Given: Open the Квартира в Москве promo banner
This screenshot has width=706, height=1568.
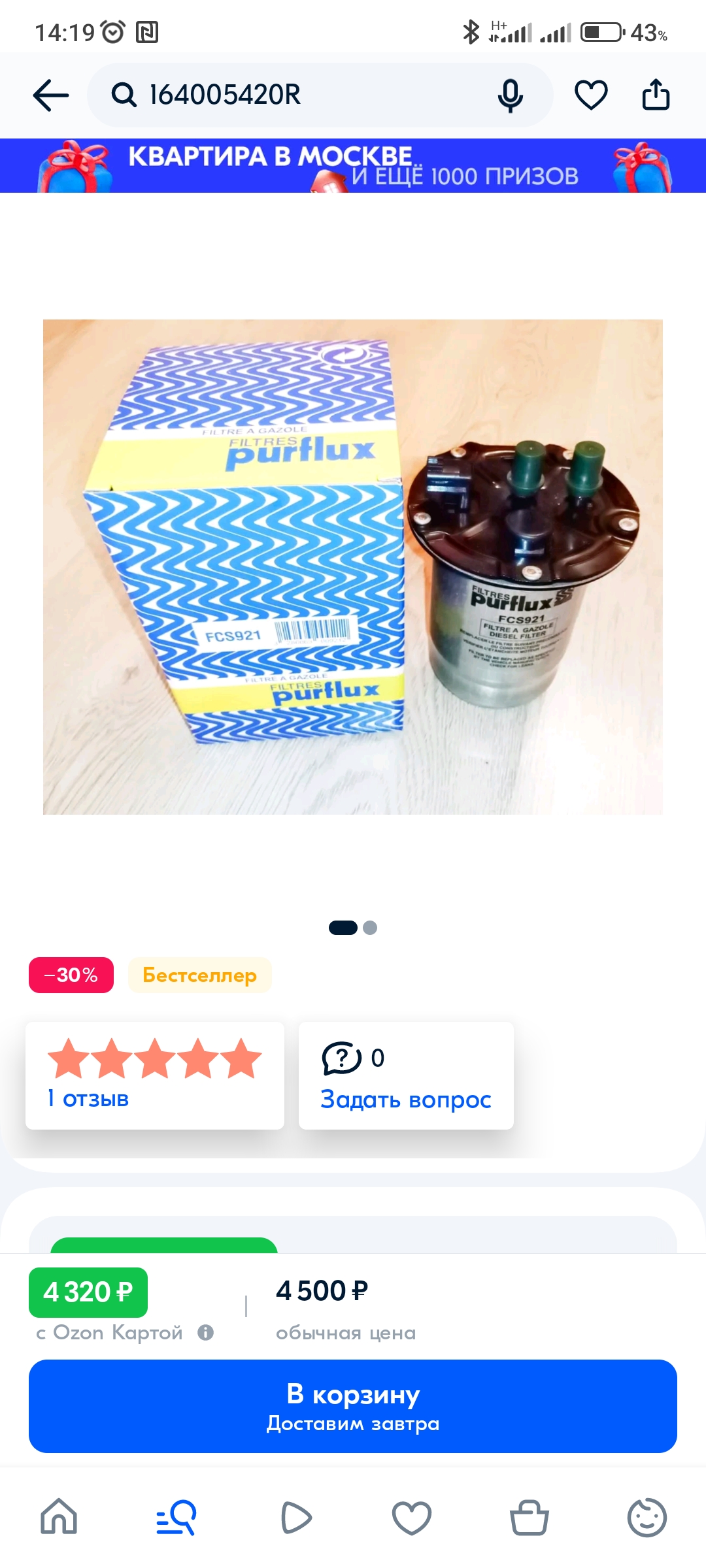Looking at the screenshot, I should point(353,166).
